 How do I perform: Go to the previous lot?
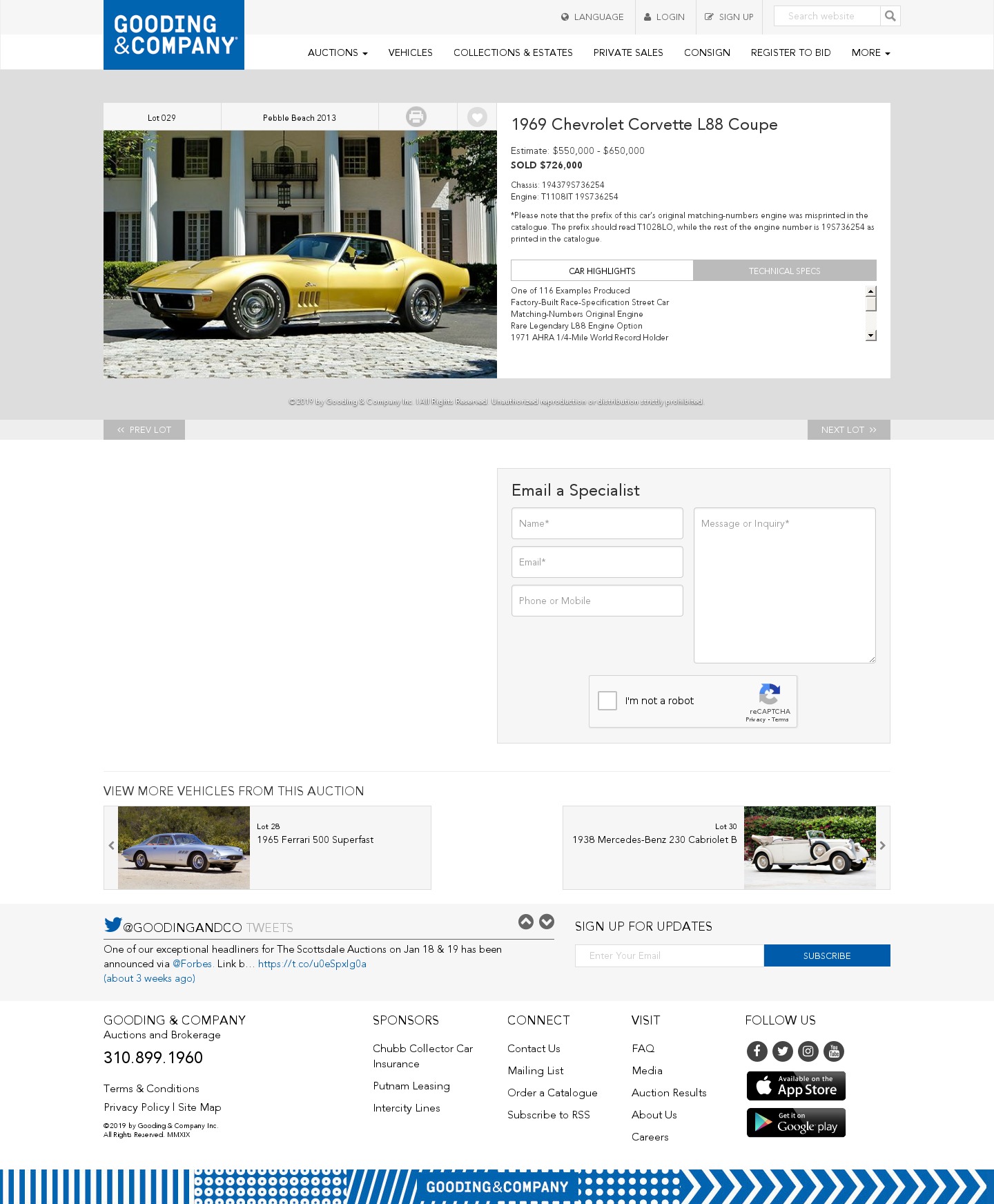pos(144,429)
